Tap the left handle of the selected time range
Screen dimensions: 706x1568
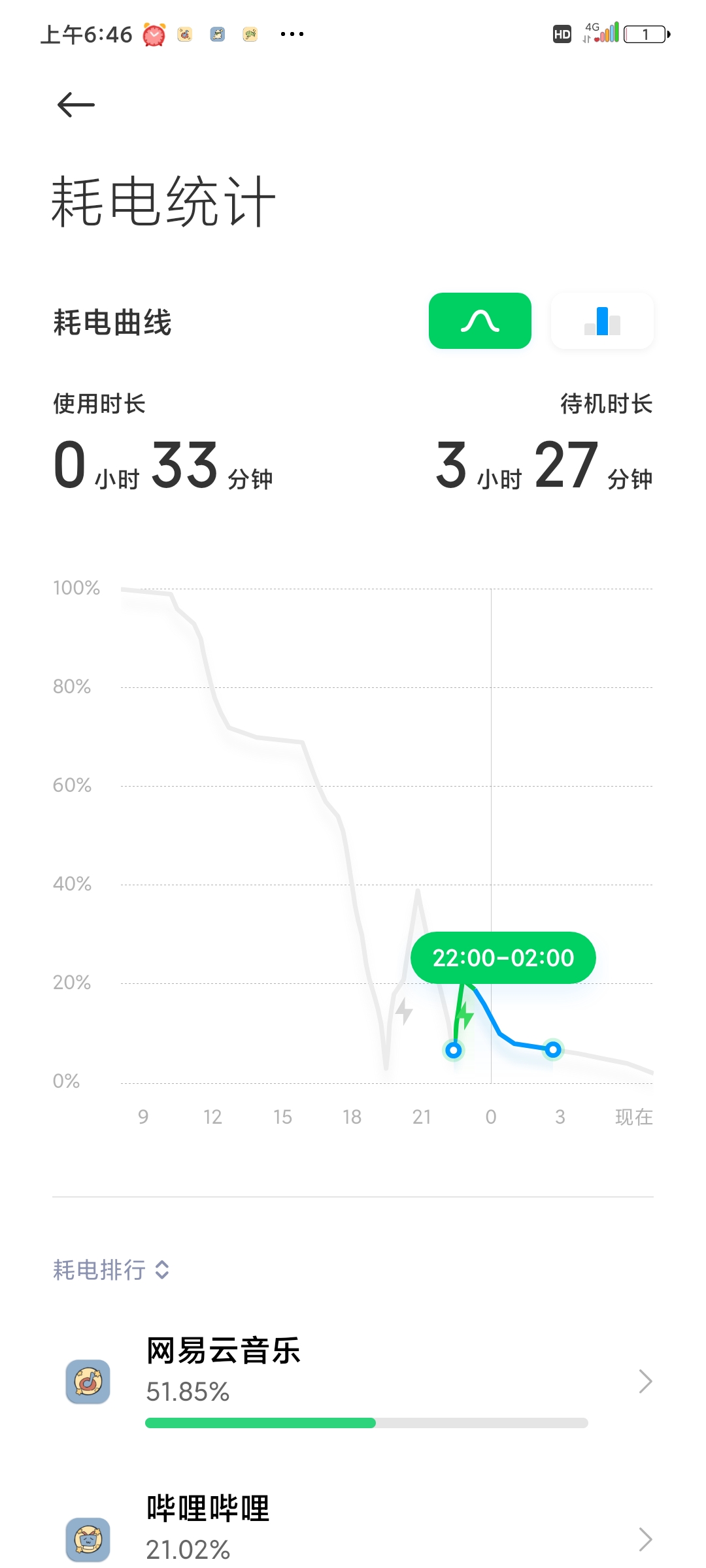click(x=454, y=1050)
